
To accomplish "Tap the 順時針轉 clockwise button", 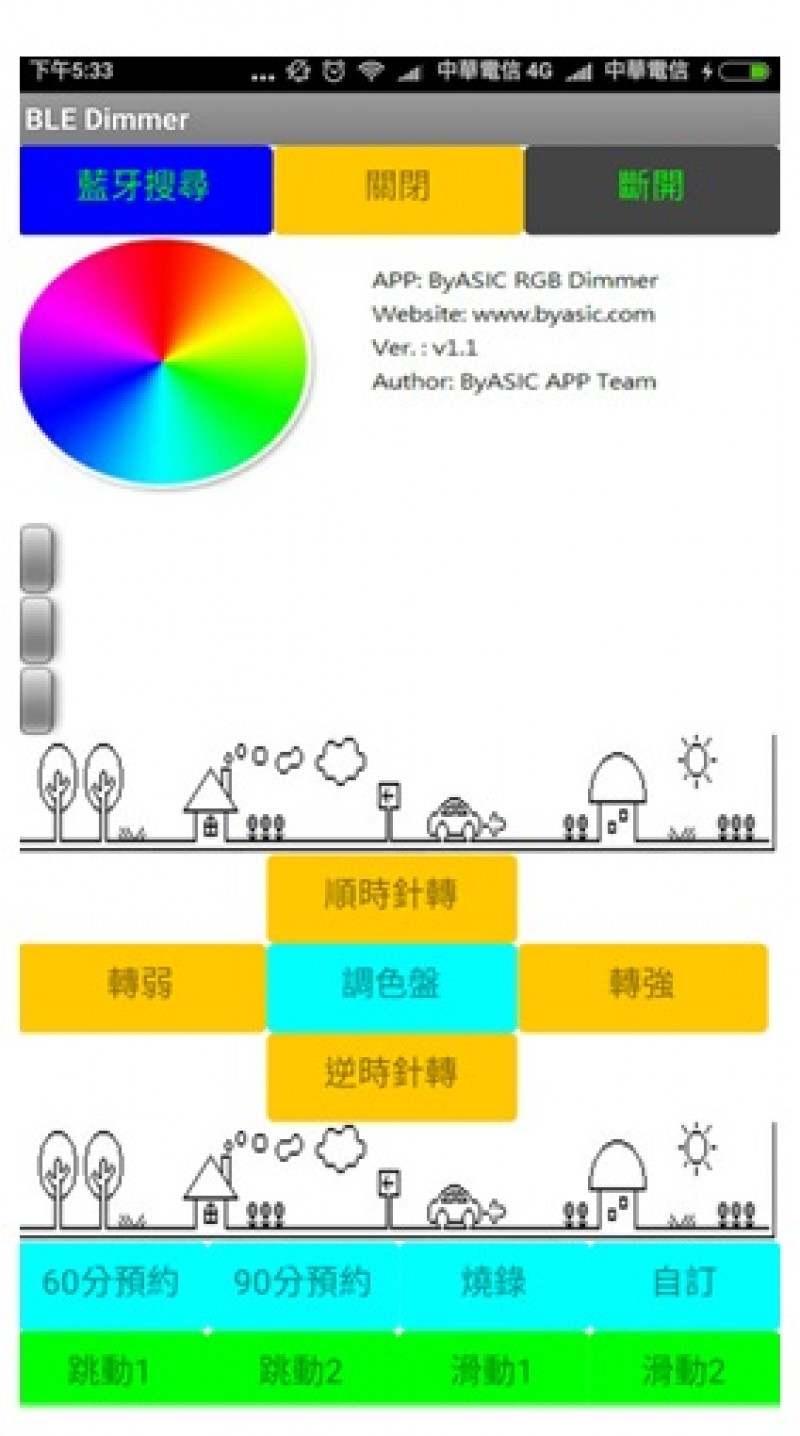I will [392, 896].
